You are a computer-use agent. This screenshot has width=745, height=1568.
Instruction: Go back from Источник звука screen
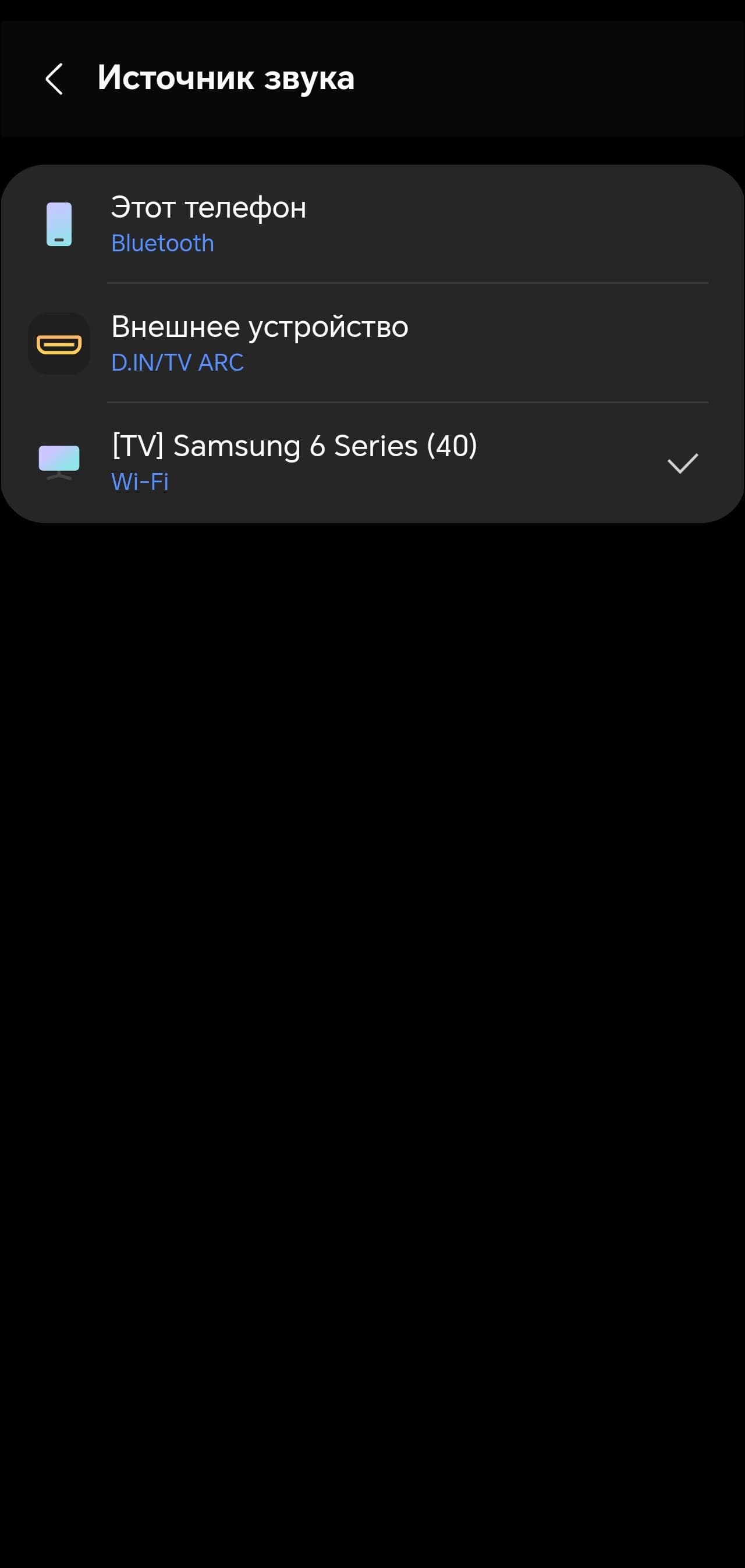54,79
